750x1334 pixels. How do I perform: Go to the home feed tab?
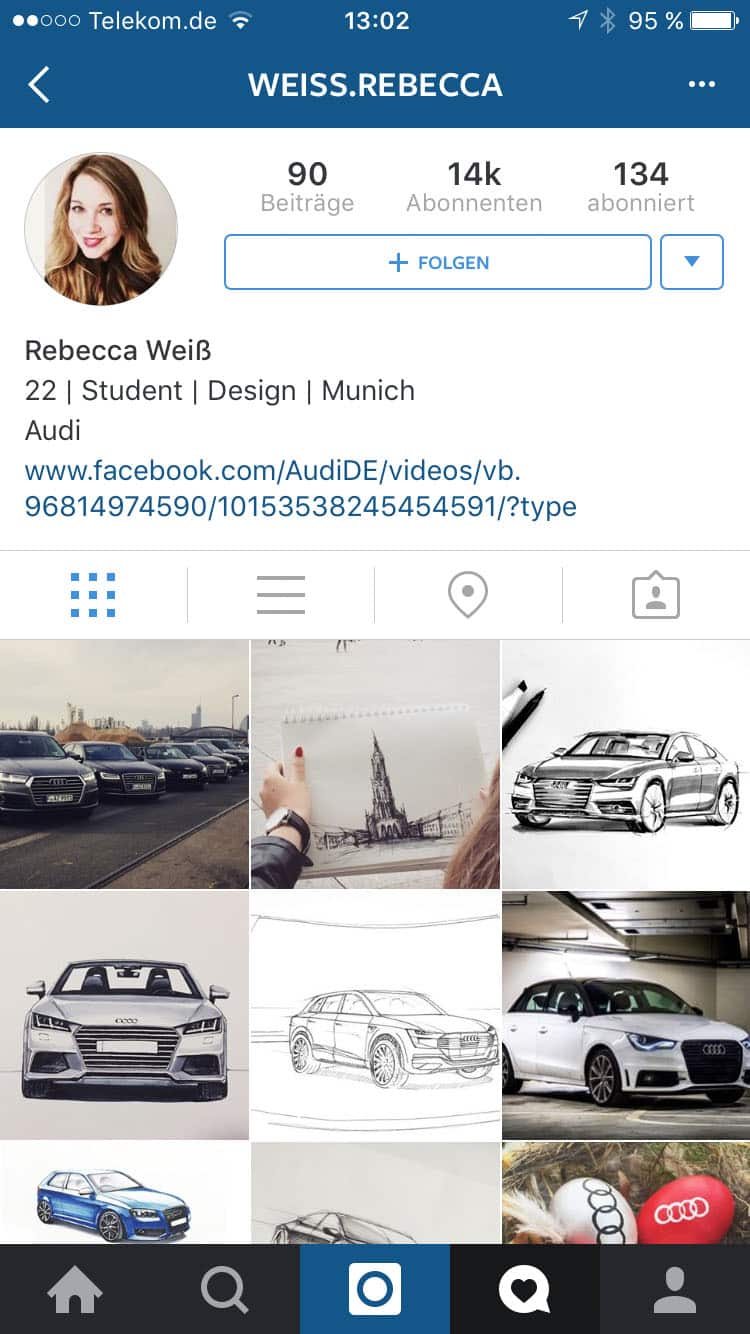click(x=75, y=1290)
